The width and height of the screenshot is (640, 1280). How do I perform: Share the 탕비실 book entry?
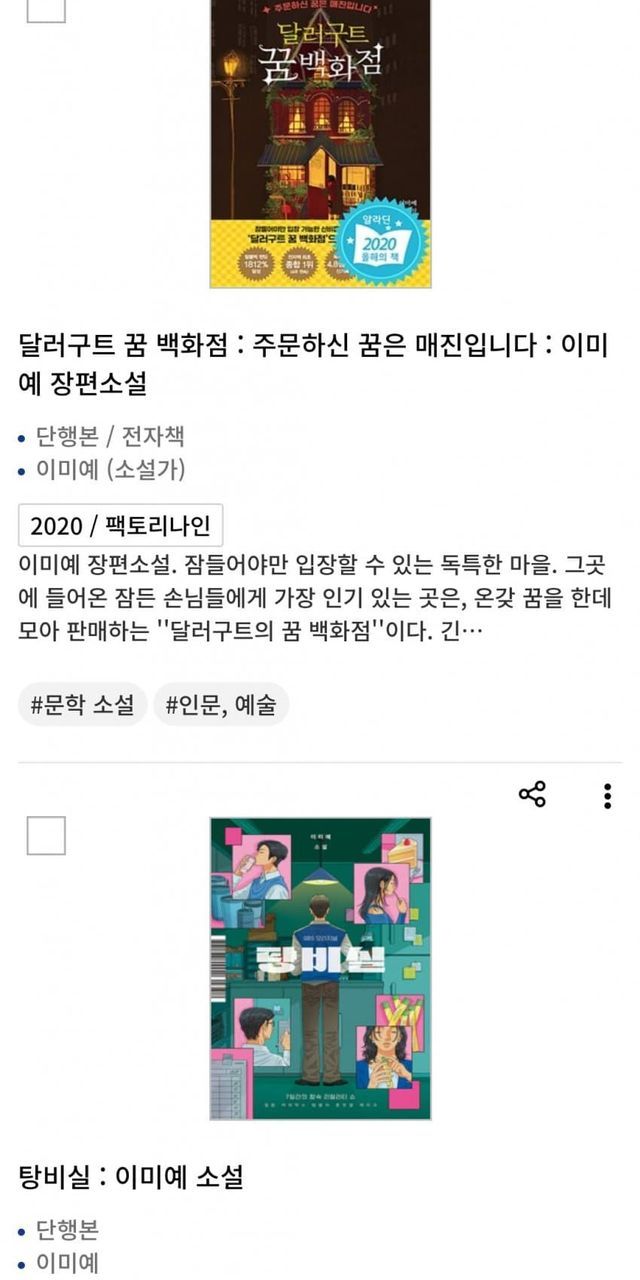532,795
